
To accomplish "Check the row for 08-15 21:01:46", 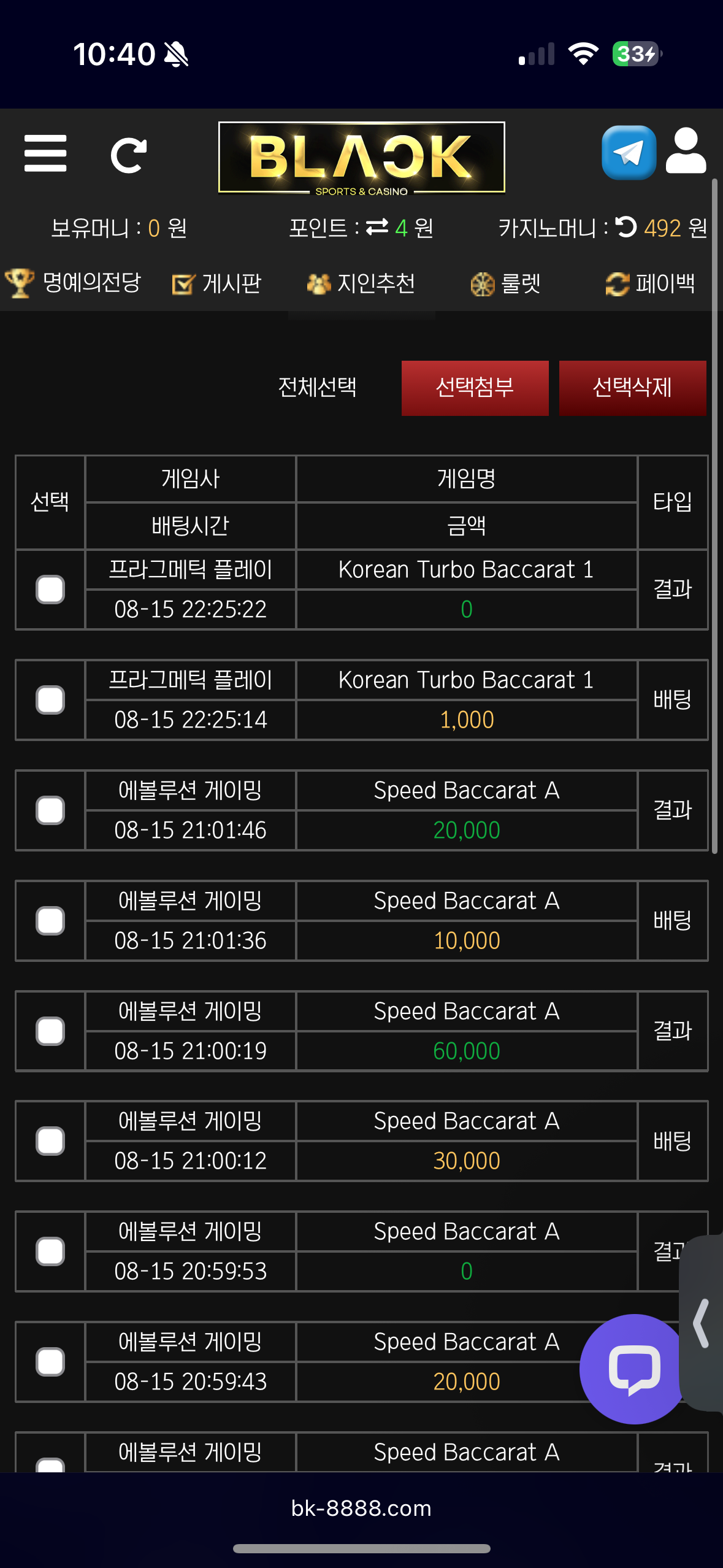I will (x=50, y=810).
